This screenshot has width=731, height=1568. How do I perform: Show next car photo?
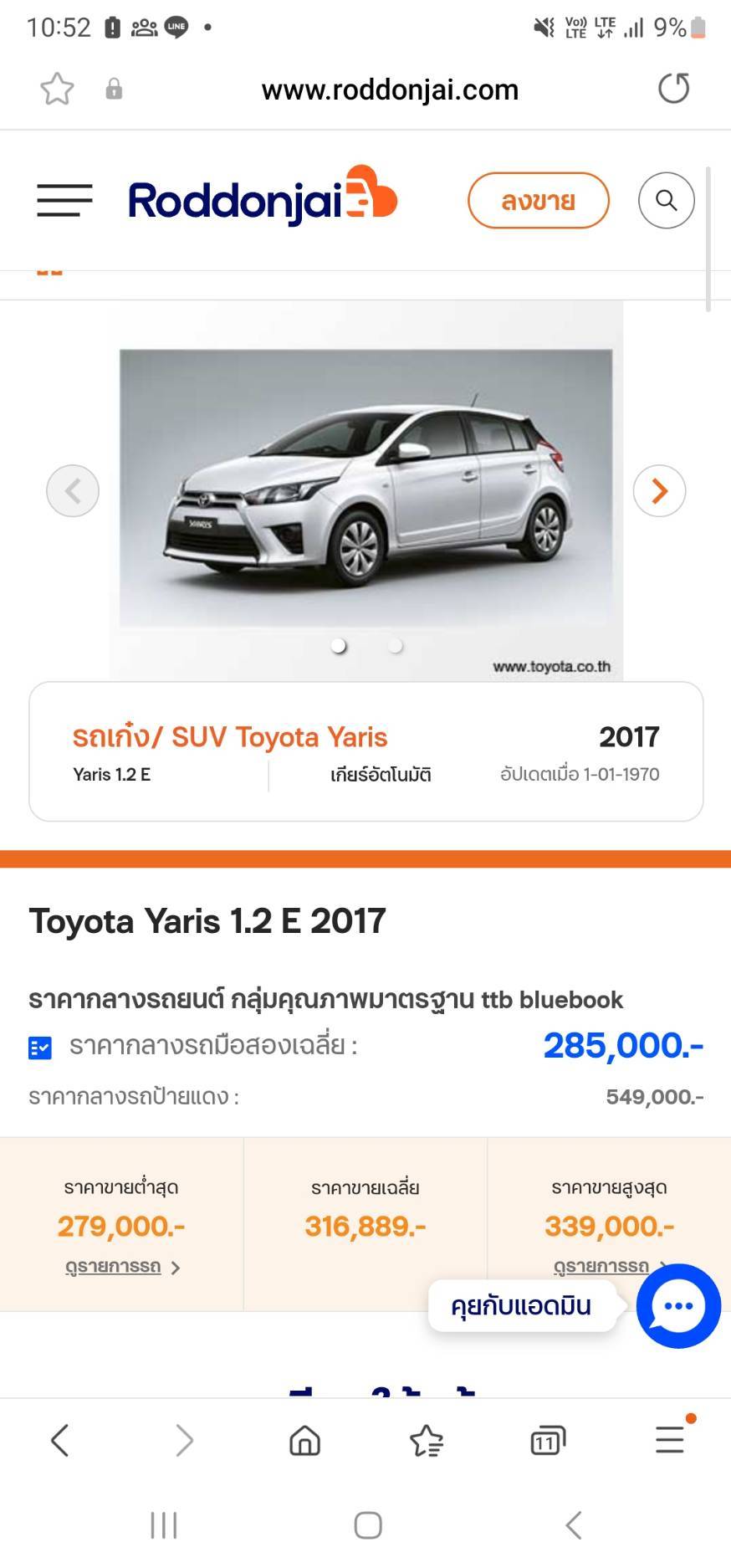pos(659,490)
